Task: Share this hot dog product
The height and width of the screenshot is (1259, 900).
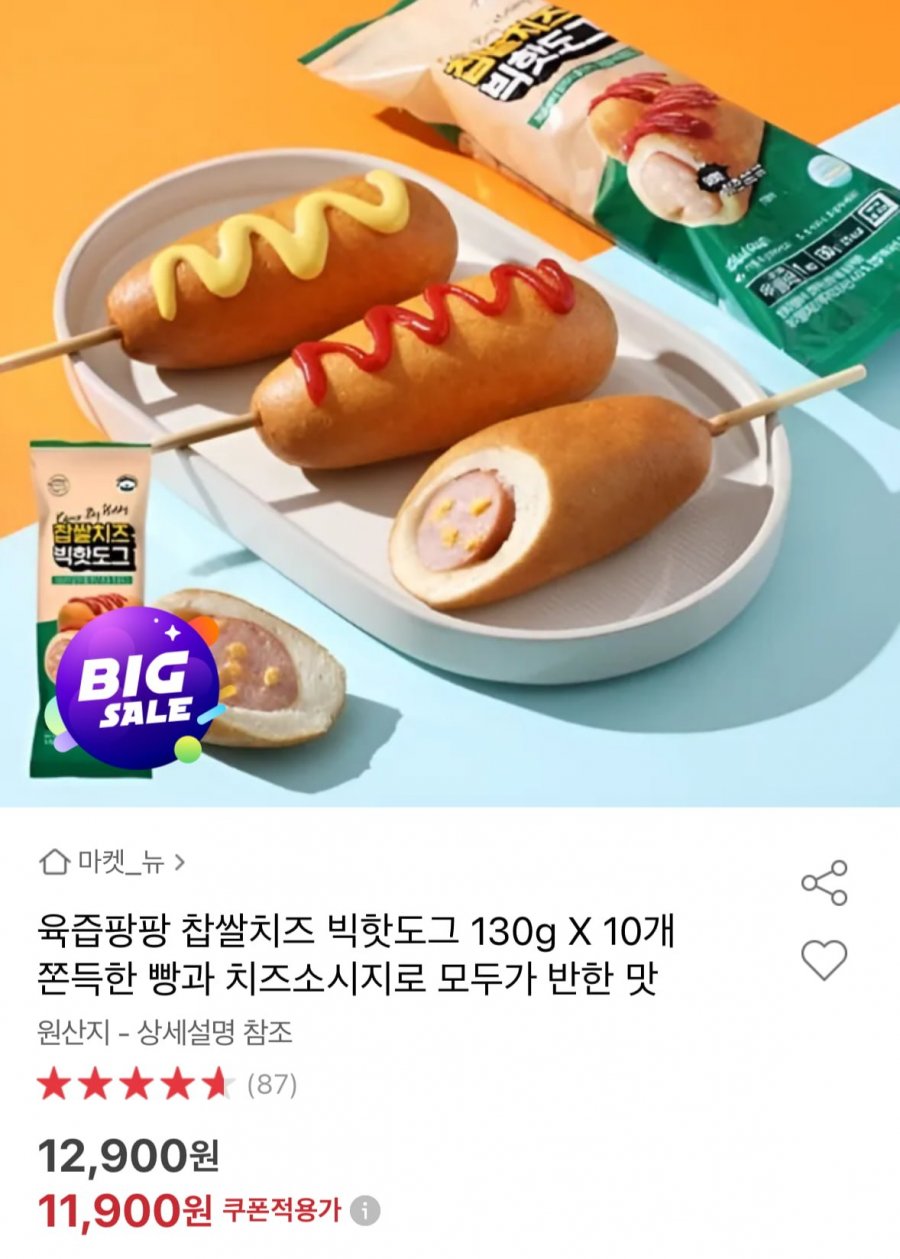Action: point(824,883)
